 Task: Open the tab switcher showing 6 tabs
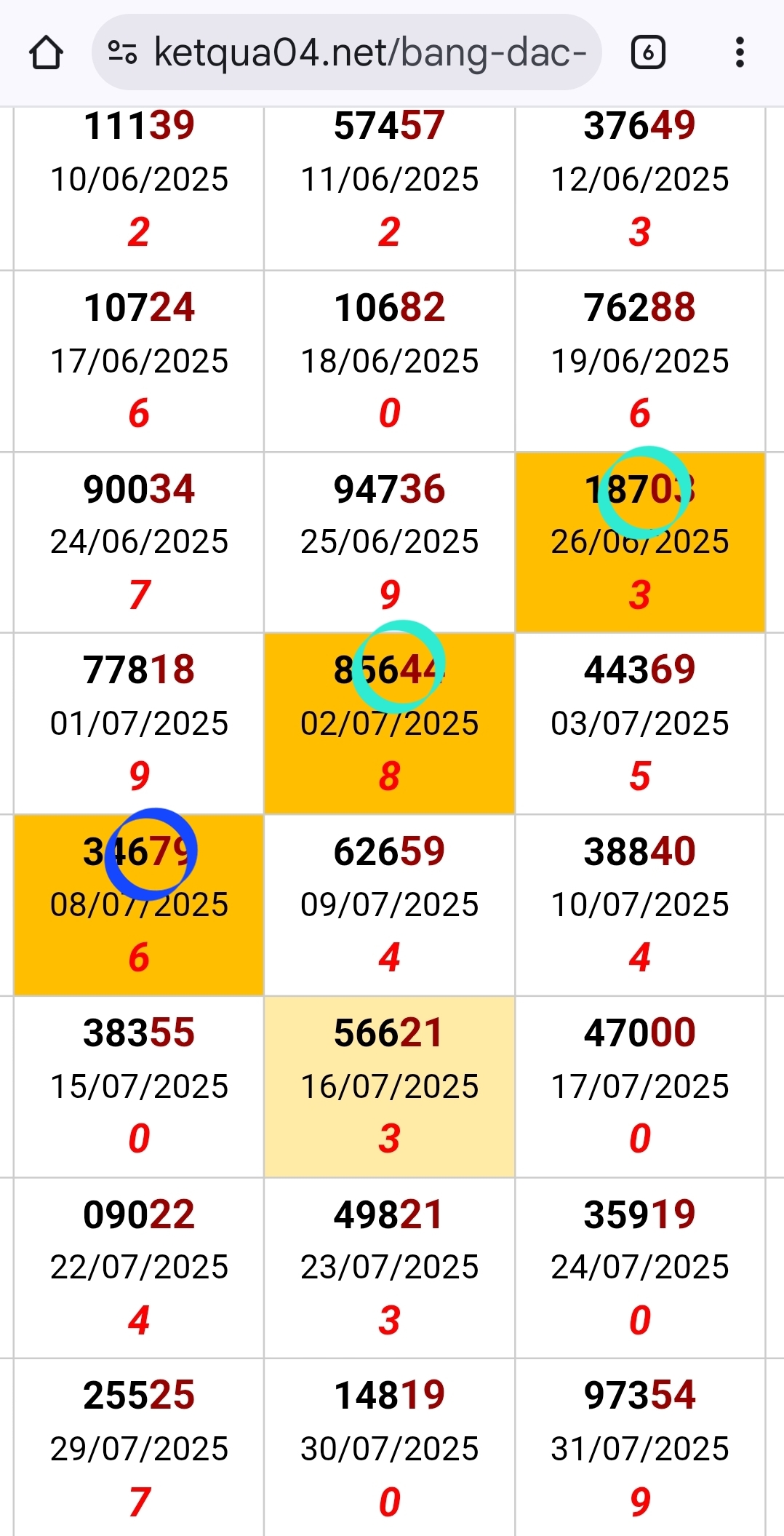click(648, 52)
